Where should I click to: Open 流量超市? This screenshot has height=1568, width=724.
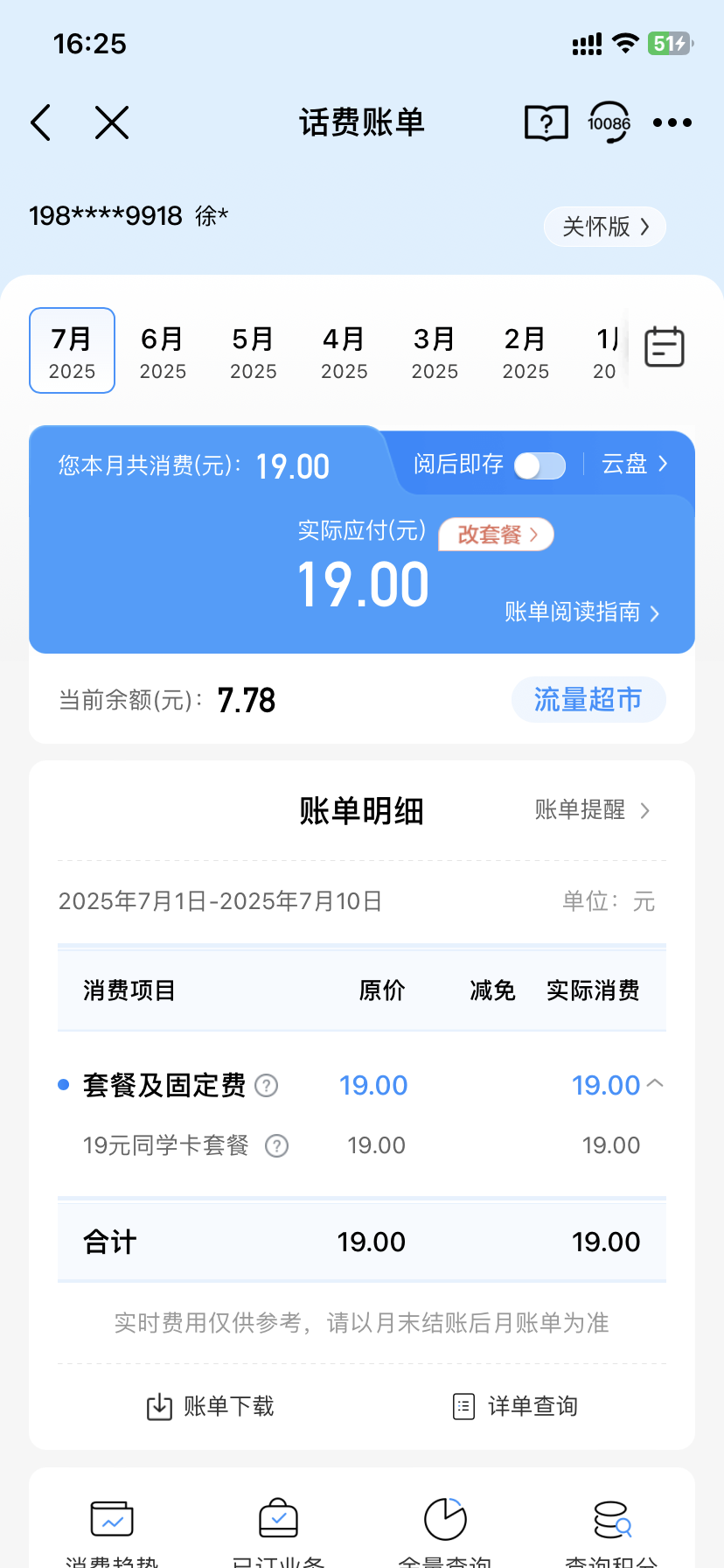[588, 700]
